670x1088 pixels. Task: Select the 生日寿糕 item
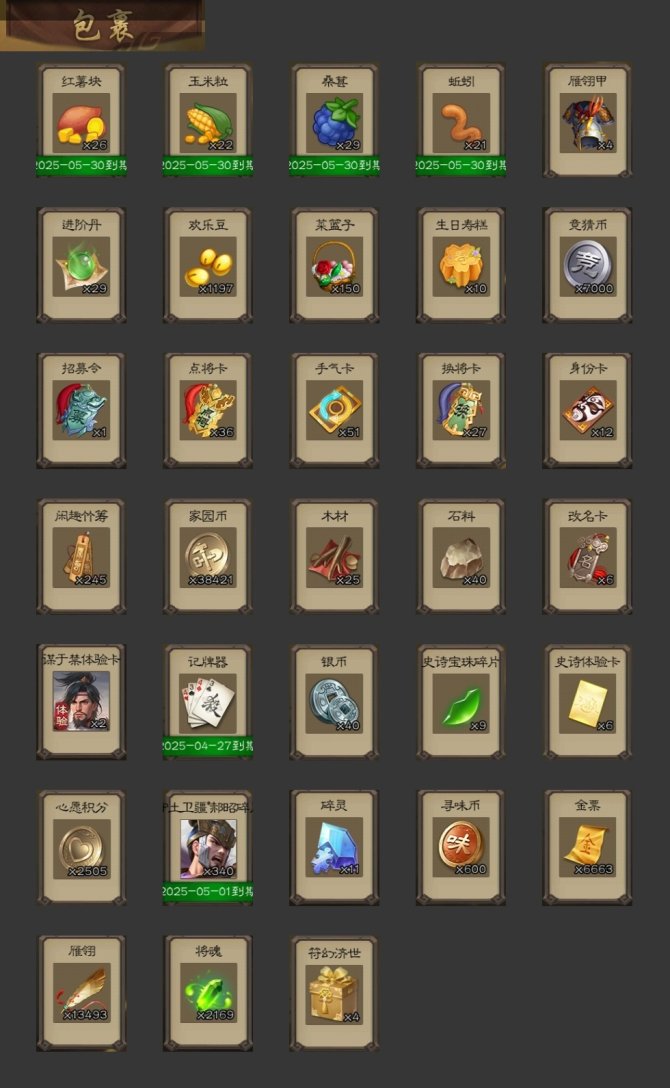pos(461,267)
